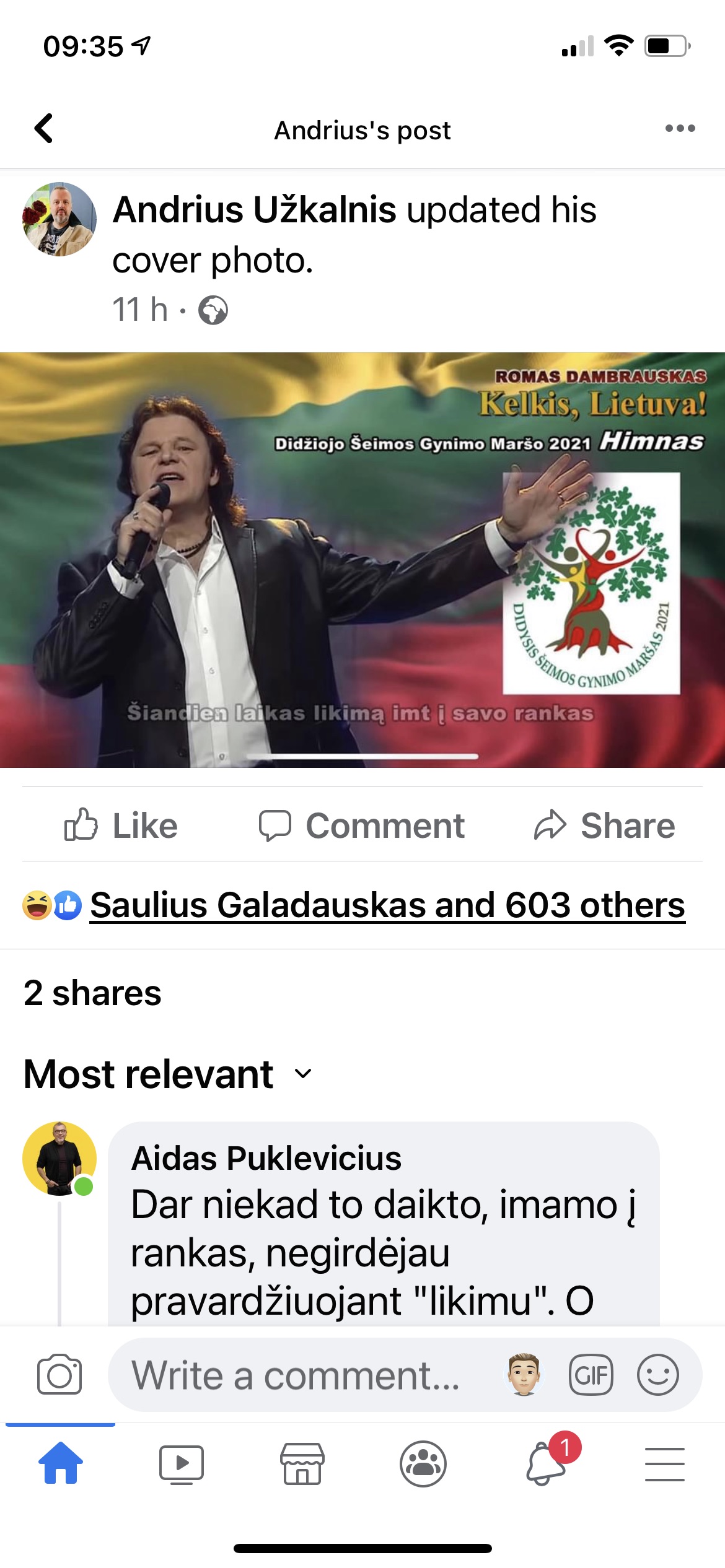Focus the Write a comment field
The width and height of the screenshot is (725, 1568).
[297, 1375]
